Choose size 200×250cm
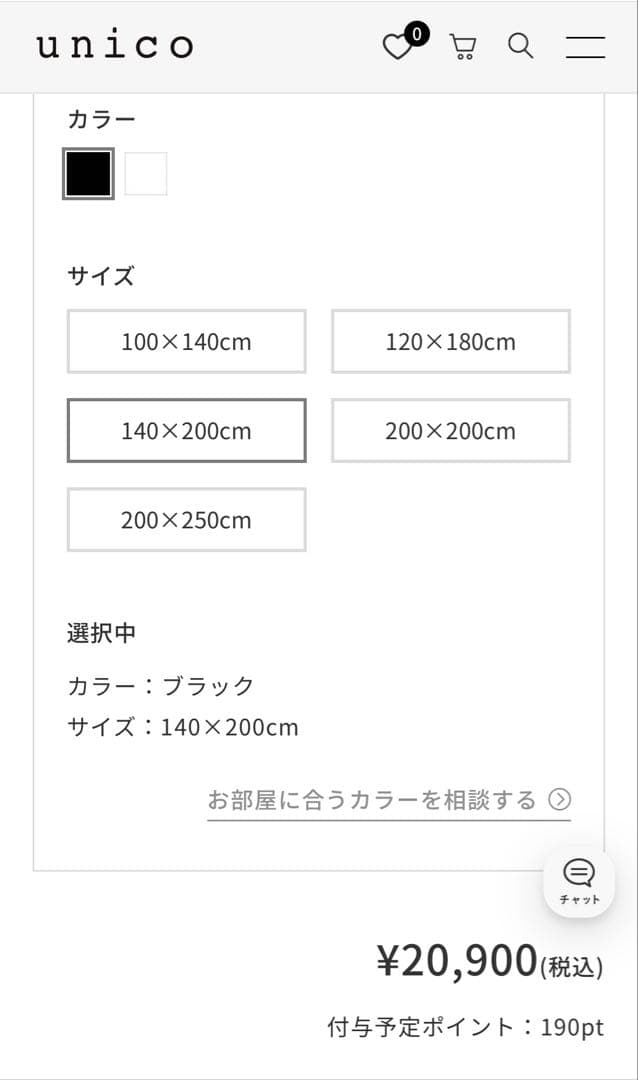This screenshot has width=638, height=1080. click(186, 520)
